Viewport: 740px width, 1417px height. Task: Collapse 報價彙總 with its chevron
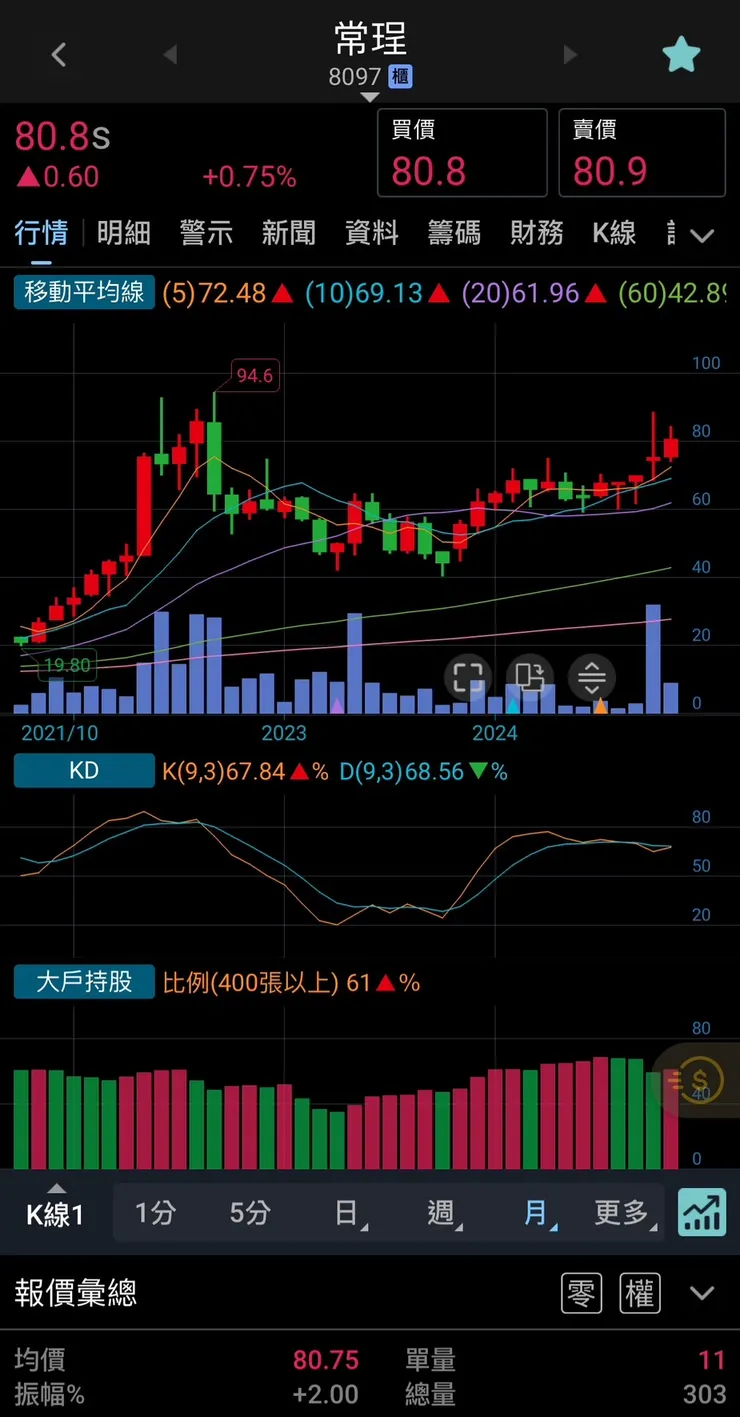(x=704, y=1293)
